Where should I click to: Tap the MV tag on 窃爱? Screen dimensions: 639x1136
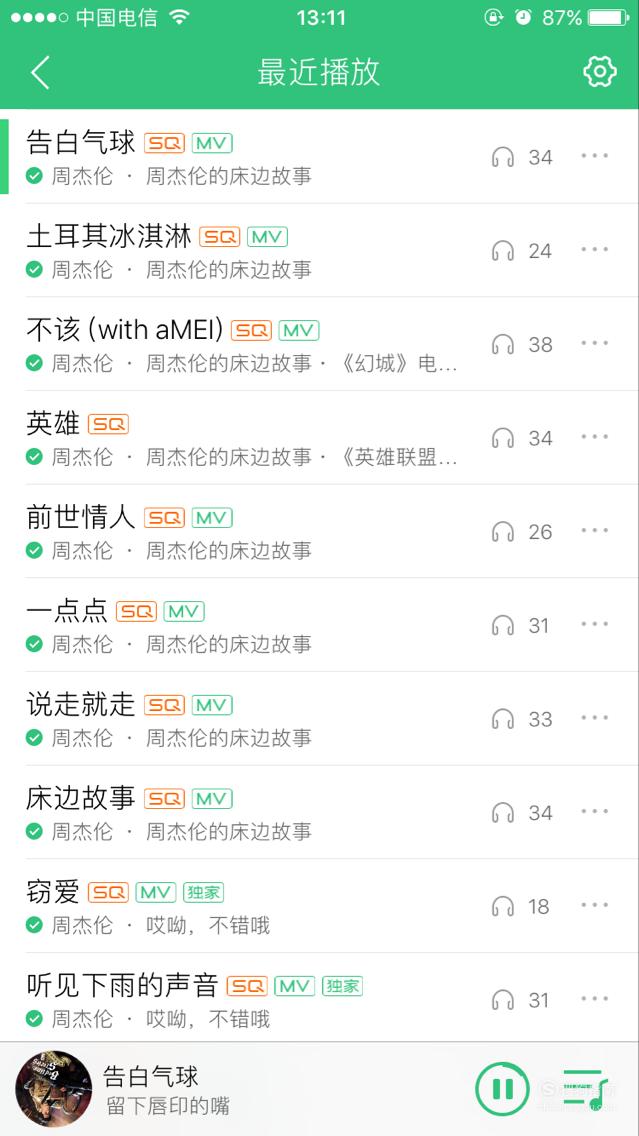click(156, 893)
